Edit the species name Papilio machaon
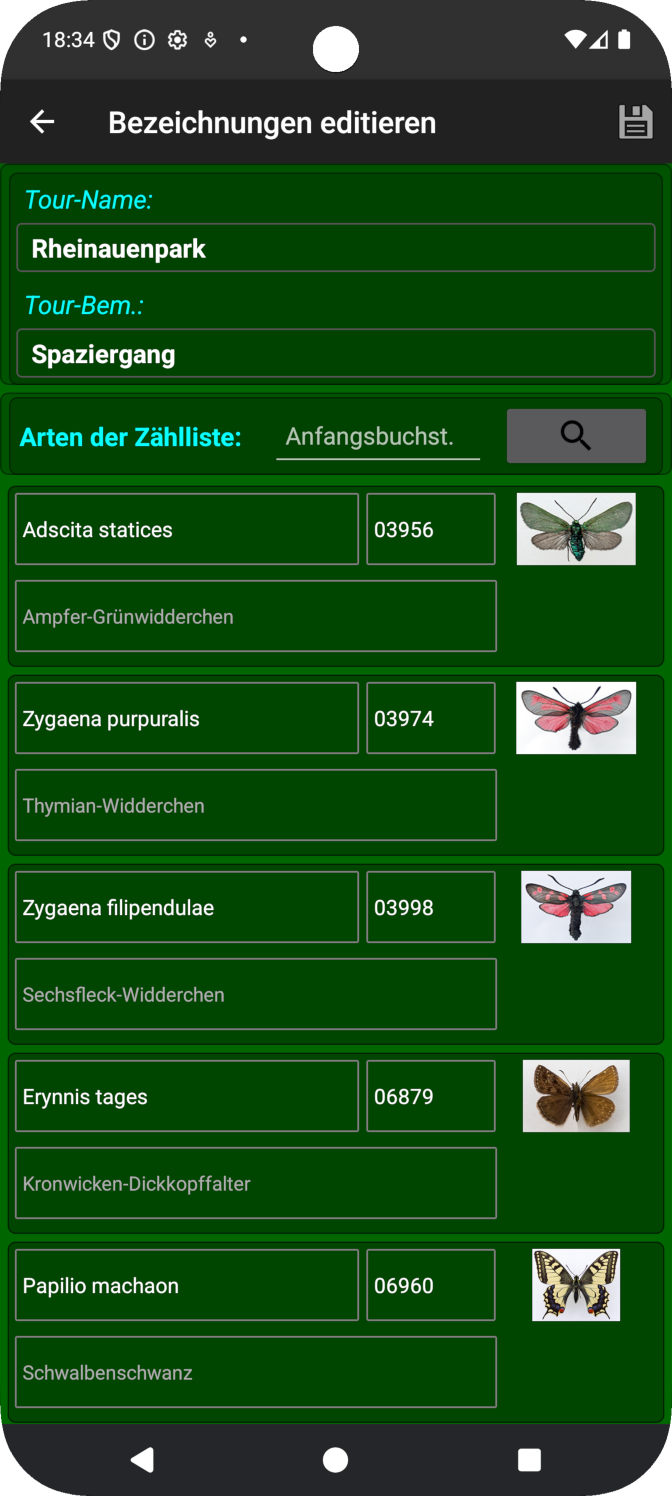 187,1285
